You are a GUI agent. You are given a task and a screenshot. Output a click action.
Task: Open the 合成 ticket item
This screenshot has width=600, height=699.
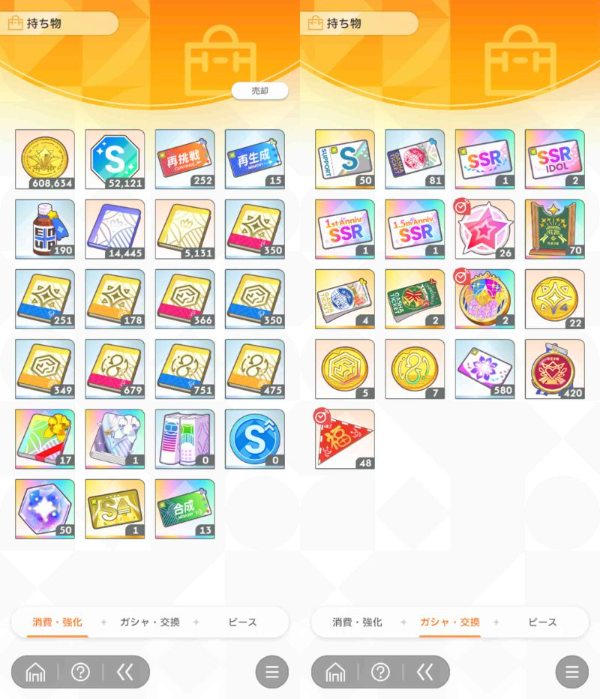185,509
